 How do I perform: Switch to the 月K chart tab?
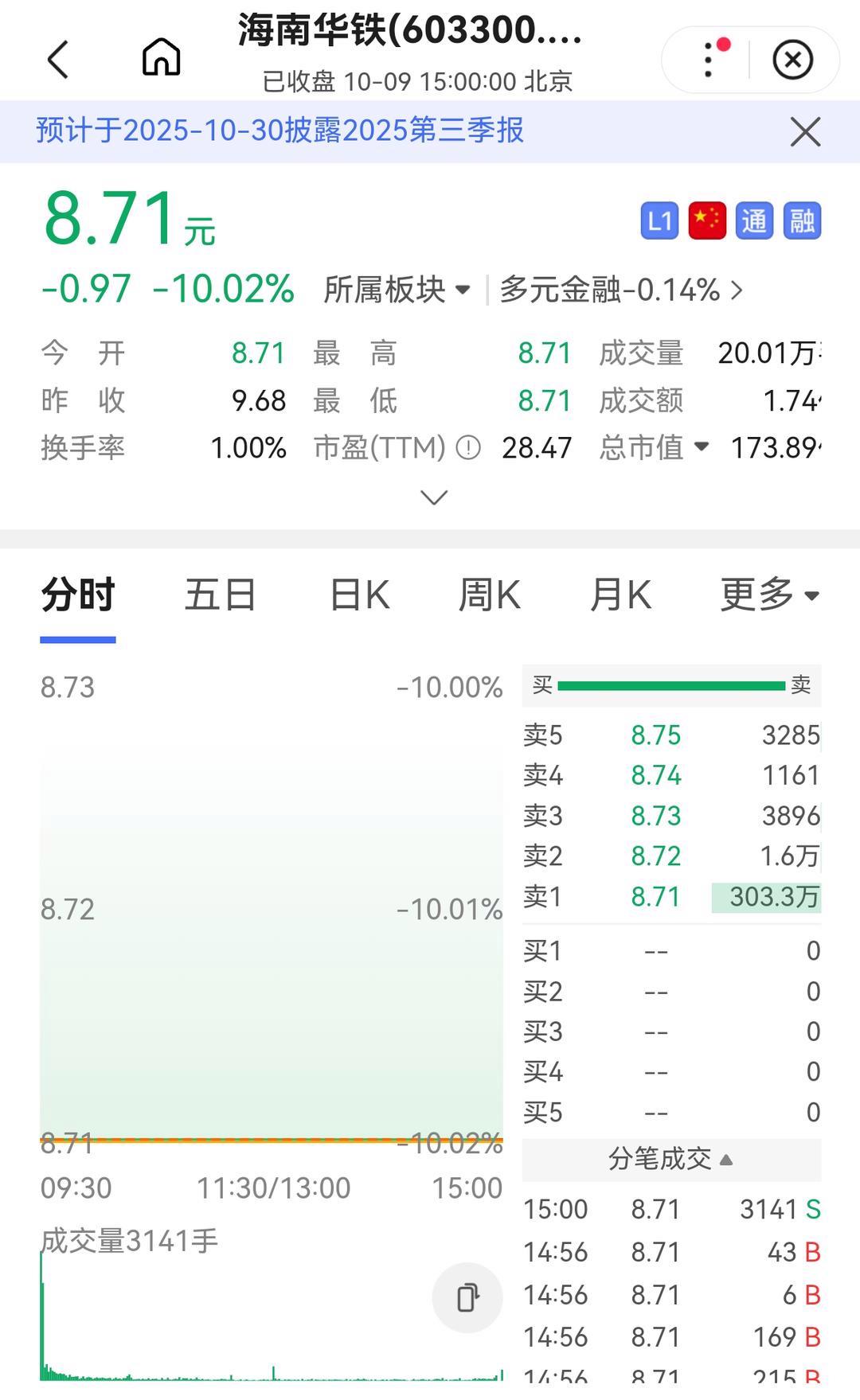tap(620, 595)
